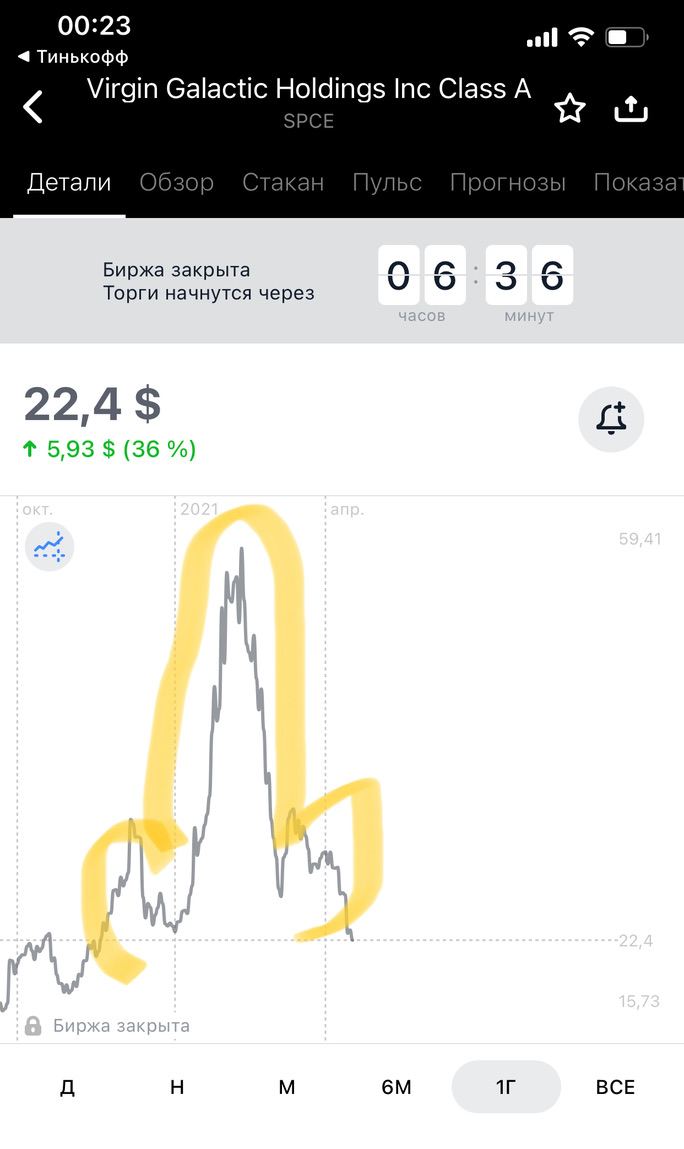
Task: Return to Тинькофф app via breadcrumb
Action: pyautogui.click(x=73, y=56)
